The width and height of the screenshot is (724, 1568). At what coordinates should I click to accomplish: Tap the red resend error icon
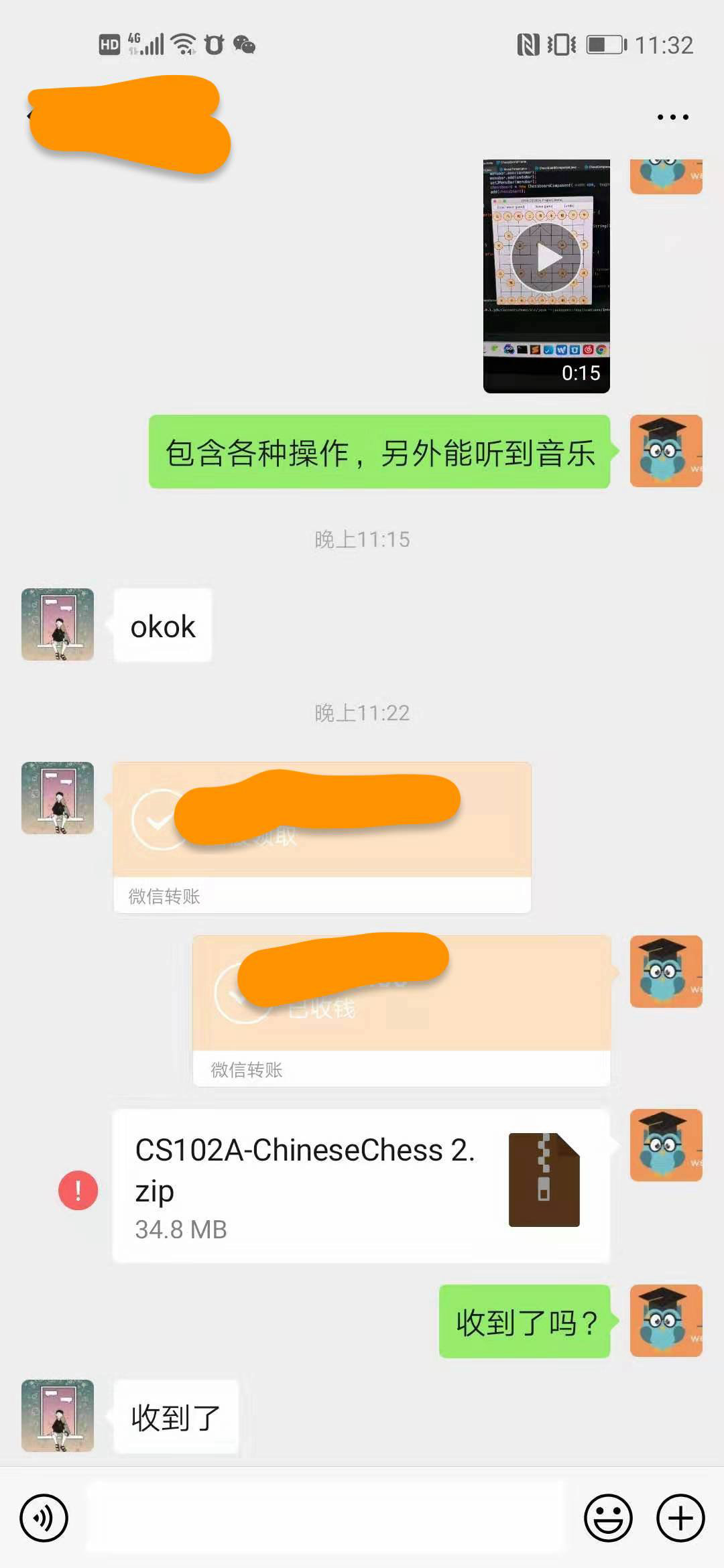78,1190
